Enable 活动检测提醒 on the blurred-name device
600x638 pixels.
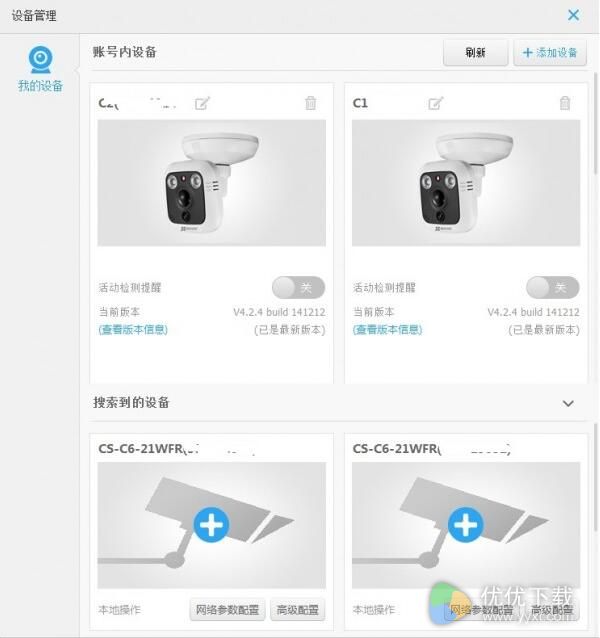(298, 288)
